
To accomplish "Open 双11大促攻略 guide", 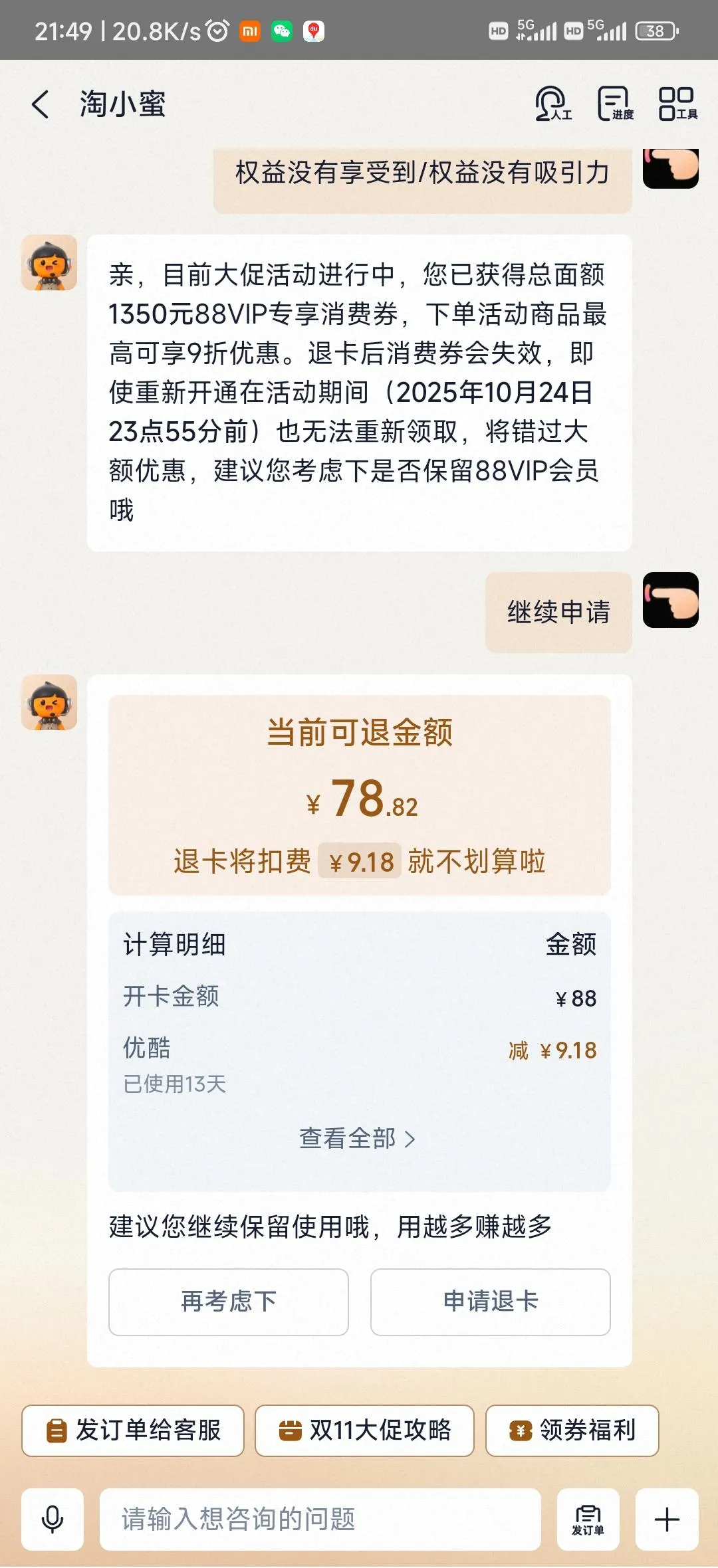I will tap(364, 1430).
